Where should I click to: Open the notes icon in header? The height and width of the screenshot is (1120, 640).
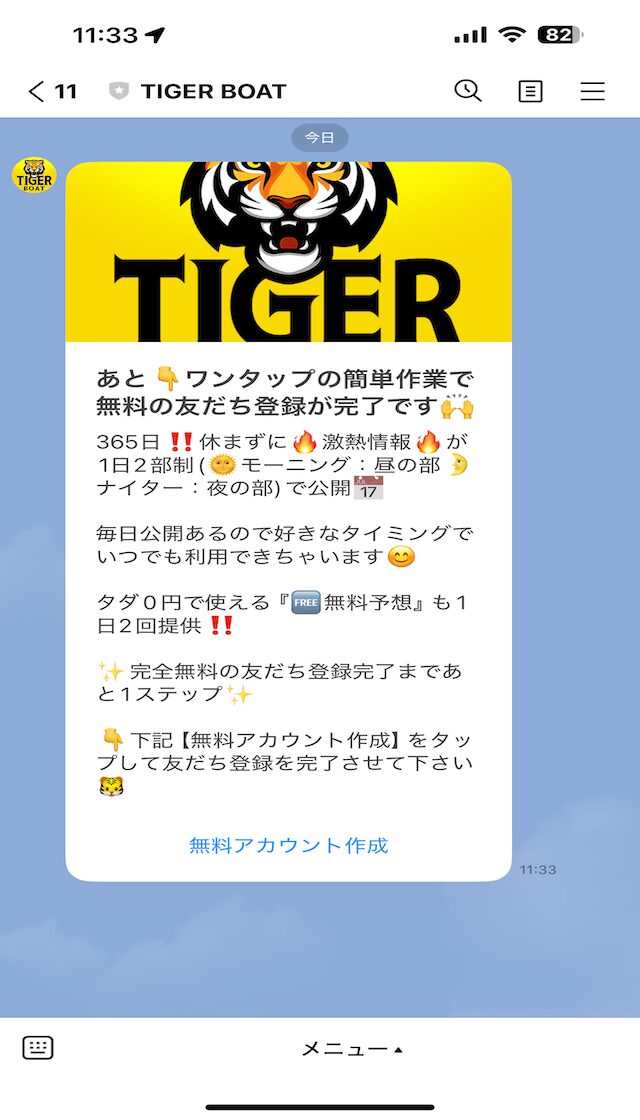point(530,92)
